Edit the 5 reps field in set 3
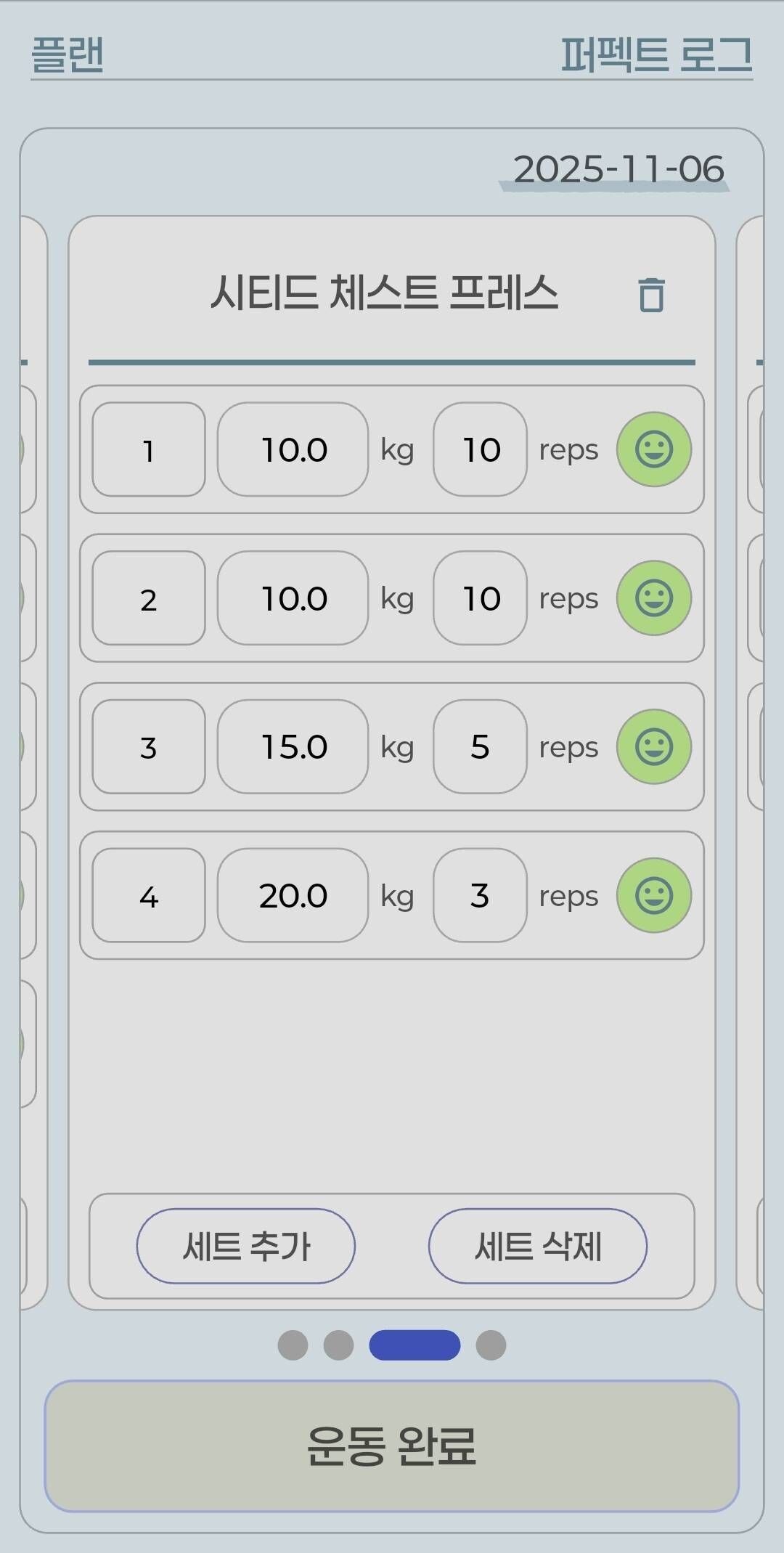The width and height of the screenshot is (784, 1553). (481, 747)
